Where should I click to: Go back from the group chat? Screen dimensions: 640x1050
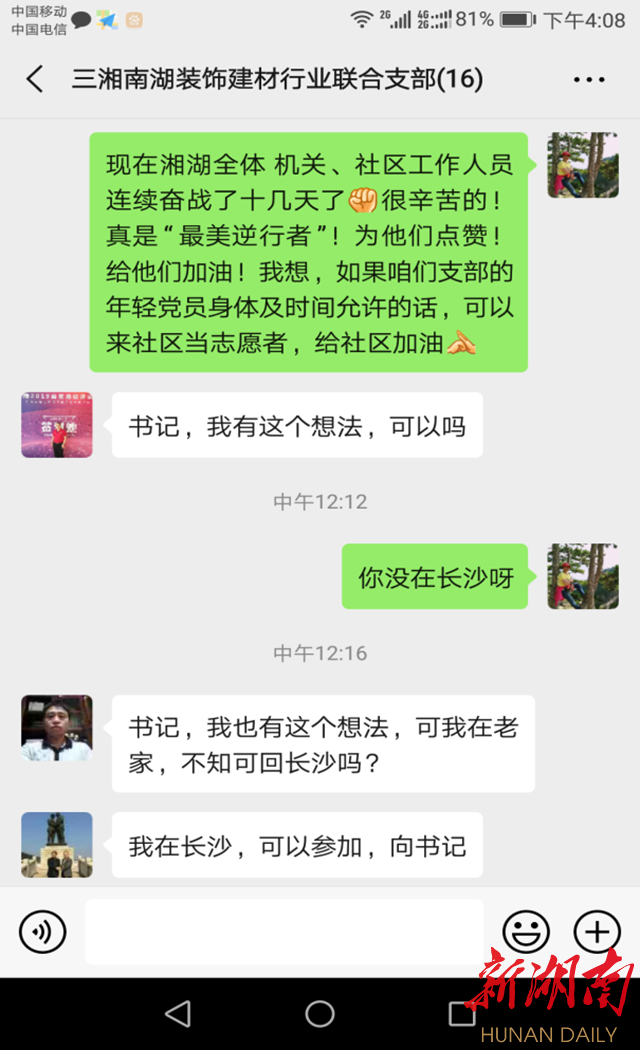tap(35, 80)
